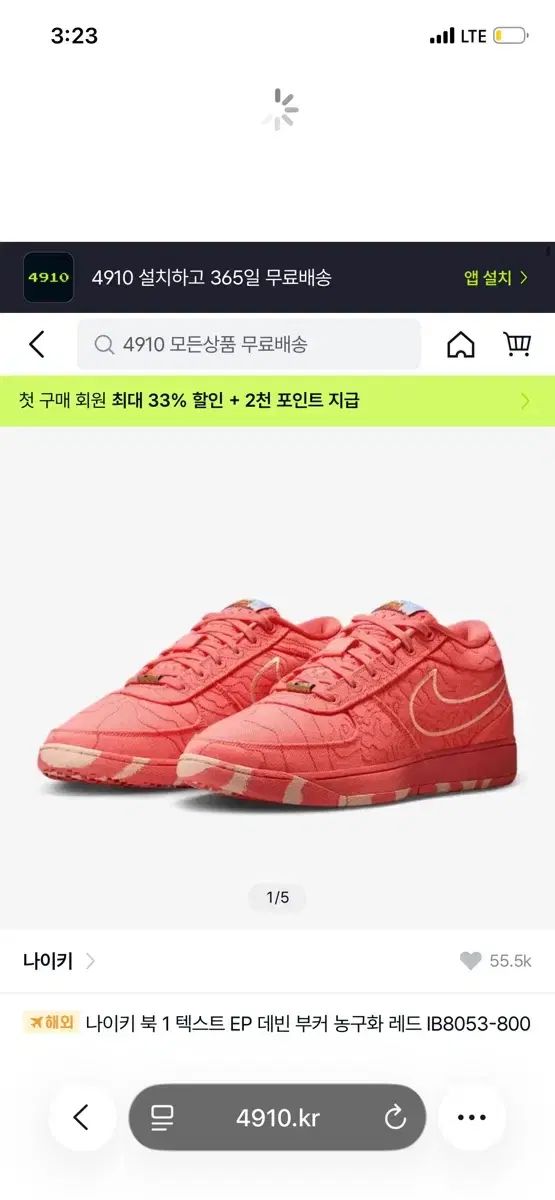555x1200 pixels.
Task: Open the browser's three-dot menu
Action: click(472, 1117)
